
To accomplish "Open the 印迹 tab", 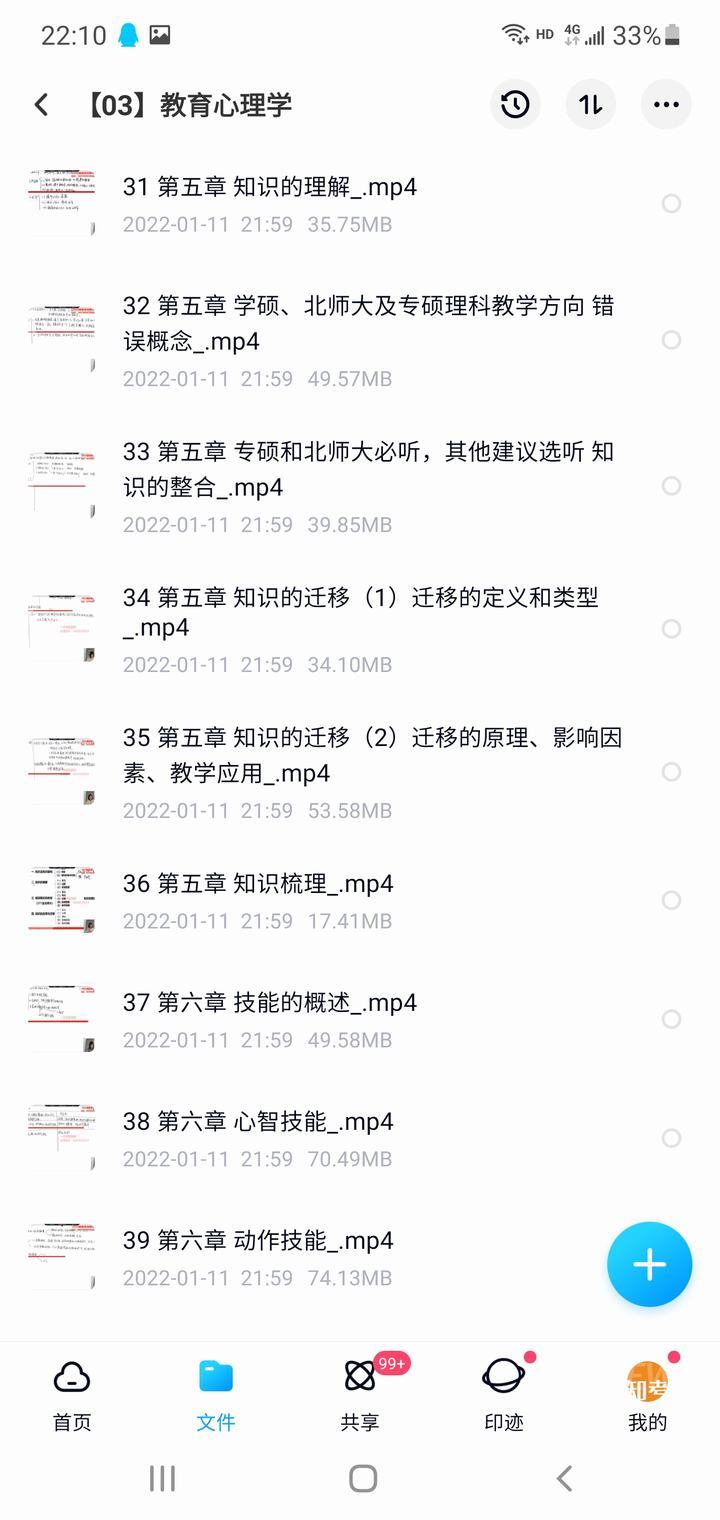I will (503, 1395).
